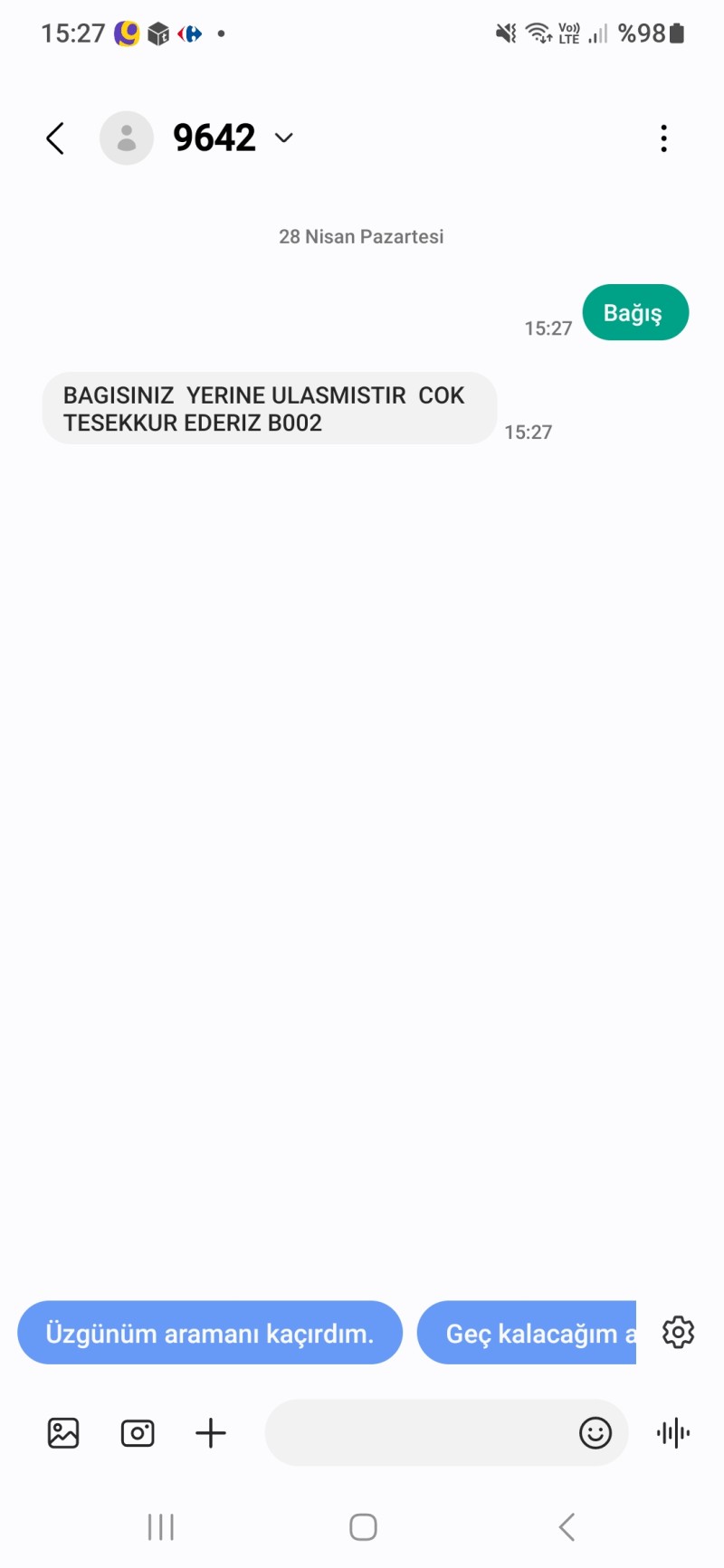724x1568 pixels.
Task: Open the camera to take a photo
Action: tap(138, 1433)
